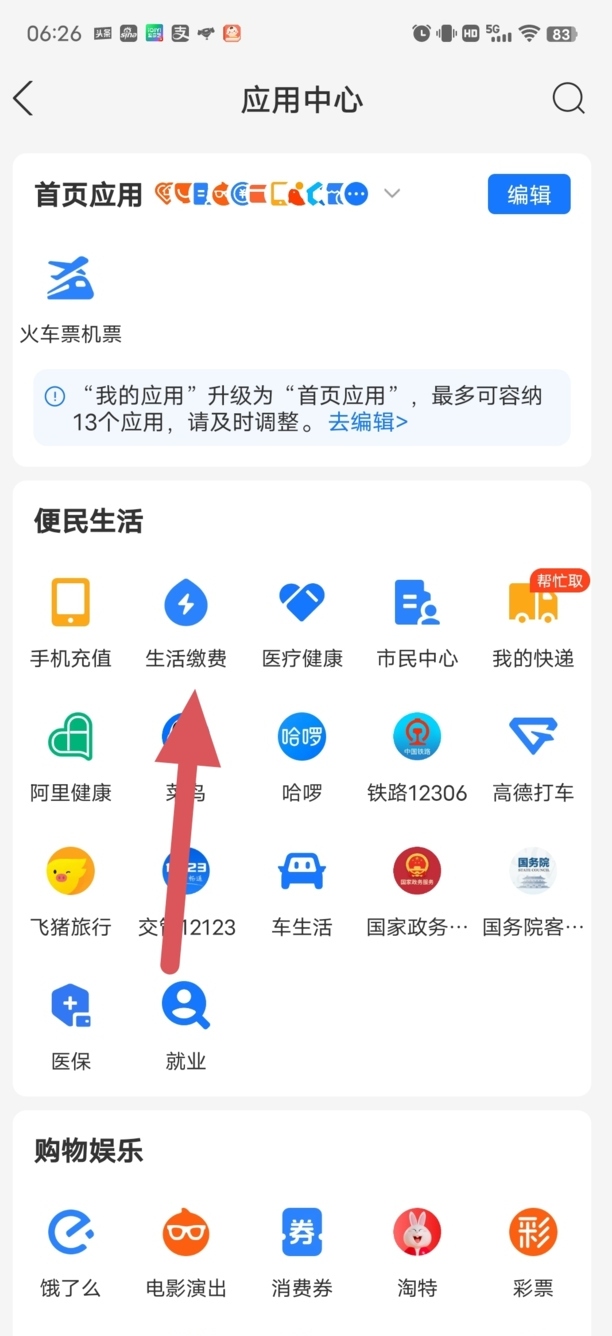Image resolution: width=612 pixels, height=1336 pixels.
Task: Open 手机充值
Action: 70,620
